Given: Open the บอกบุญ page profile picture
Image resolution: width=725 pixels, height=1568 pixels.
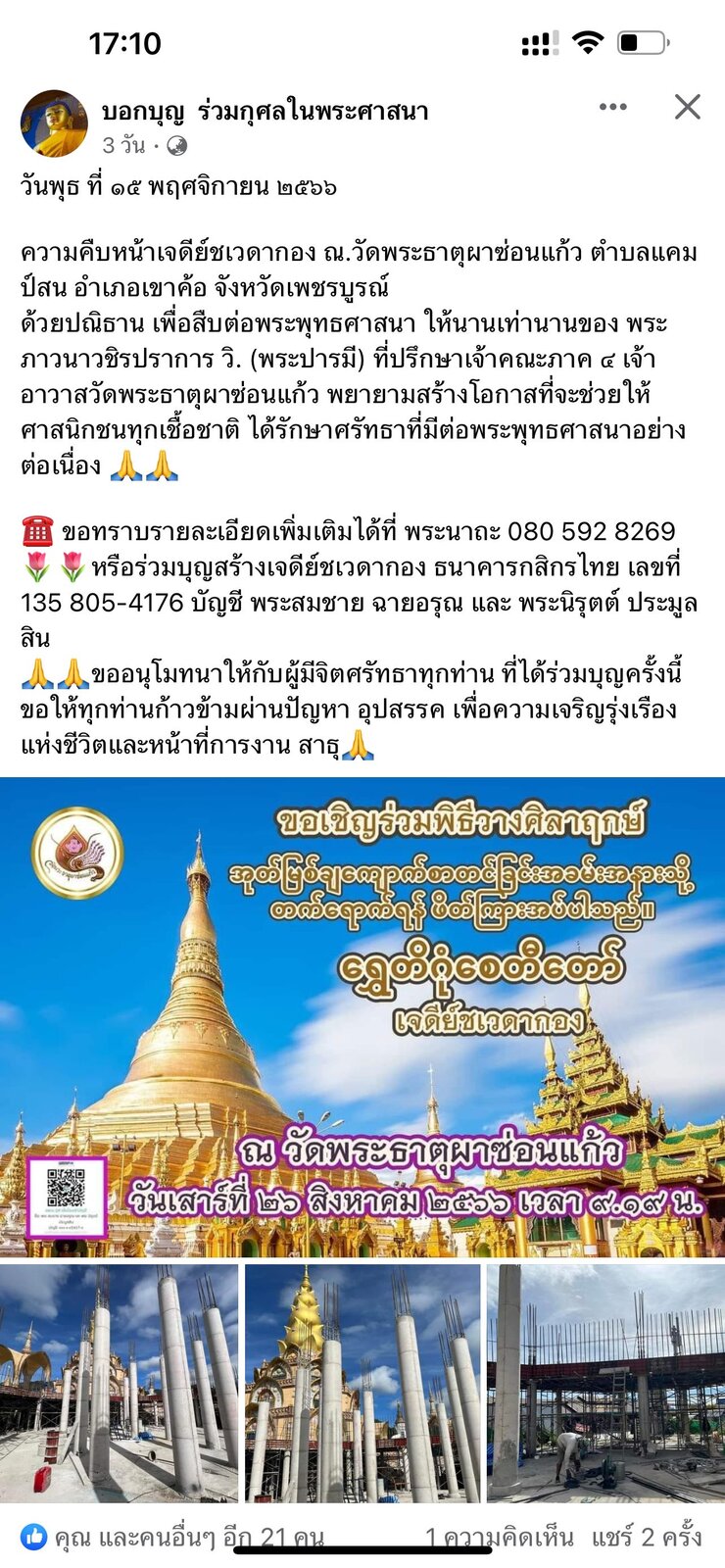Looking at the screenshot, I should click(54, 123).
